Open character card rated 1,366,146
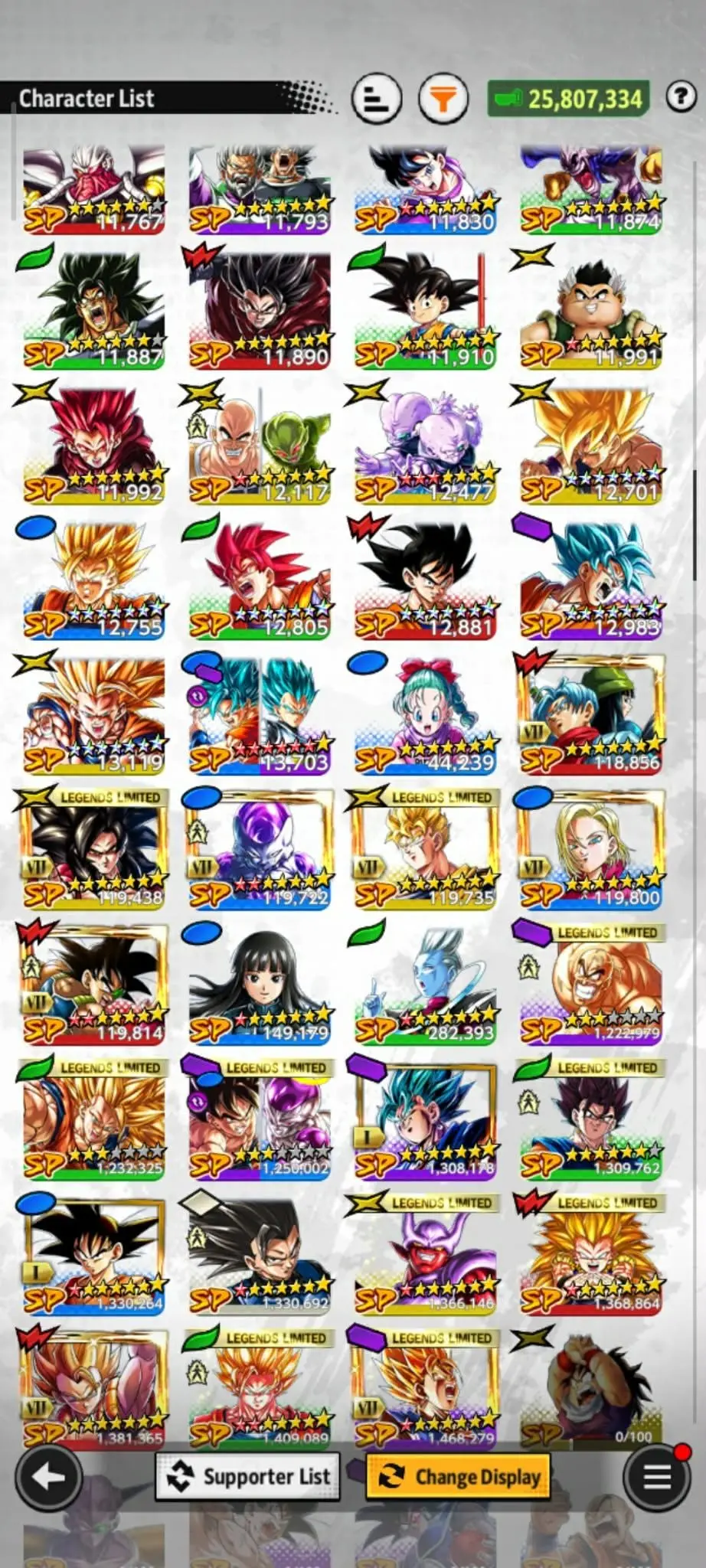The width and height of the screenshot is (706, 1568). (426, 1256)
